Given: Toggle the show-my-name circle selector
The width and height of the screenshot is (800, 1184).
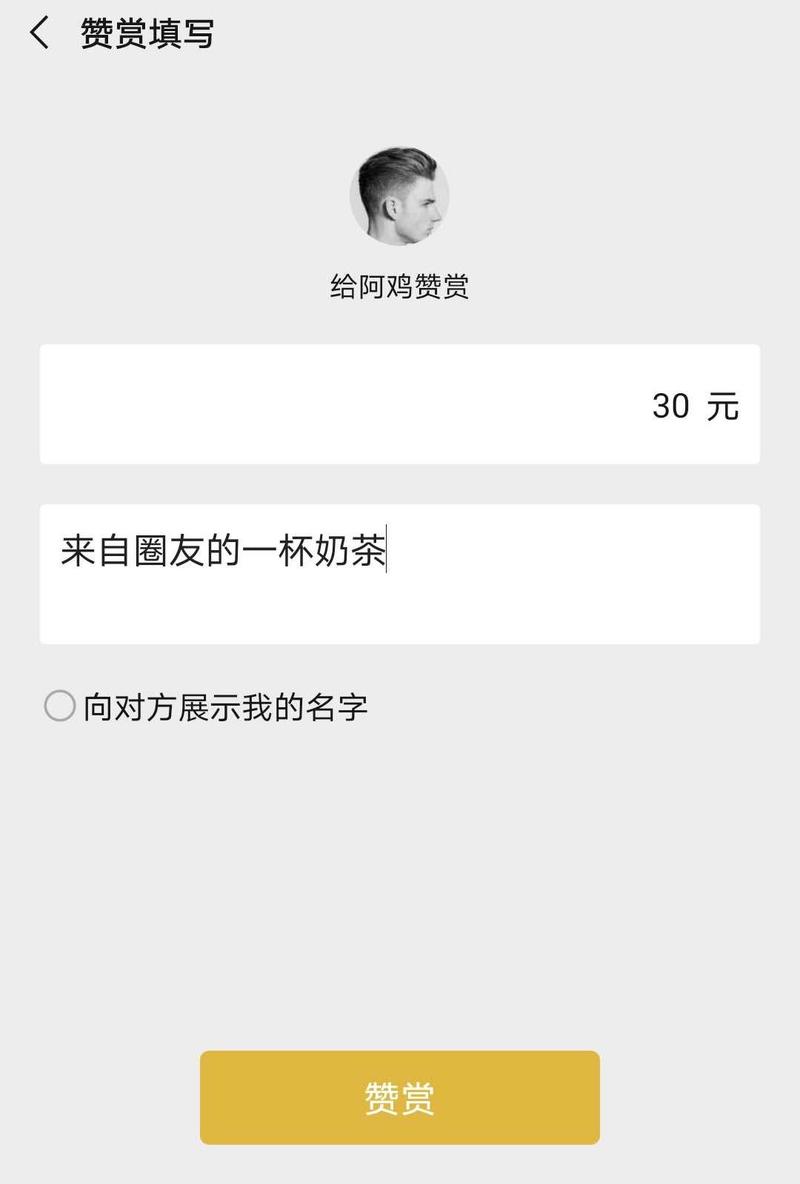Looking at the screenshot, I should coord(58,706).
